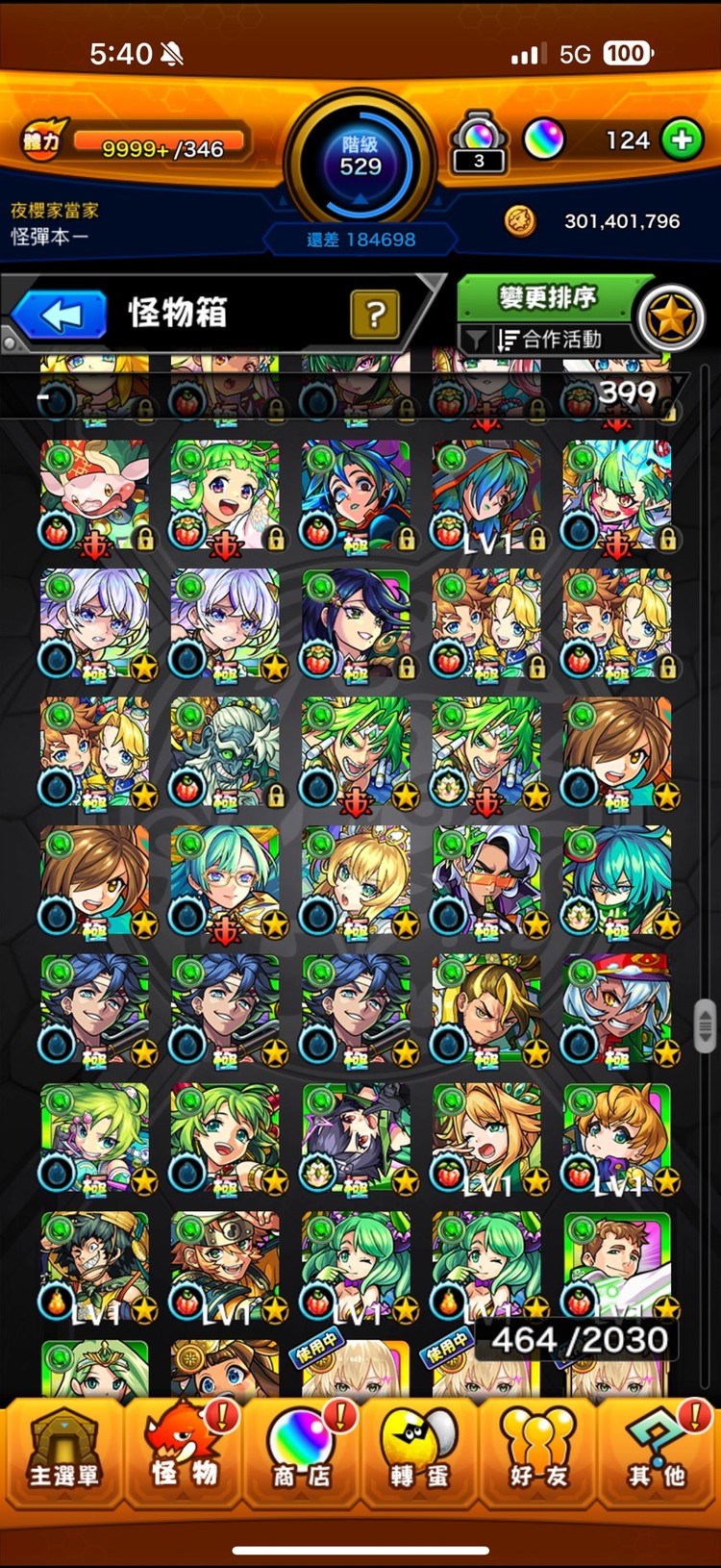The width and height of the screenshot is (721, 1568).
Task: Open the 好友 friends tab
Action: coord(538,1453)
